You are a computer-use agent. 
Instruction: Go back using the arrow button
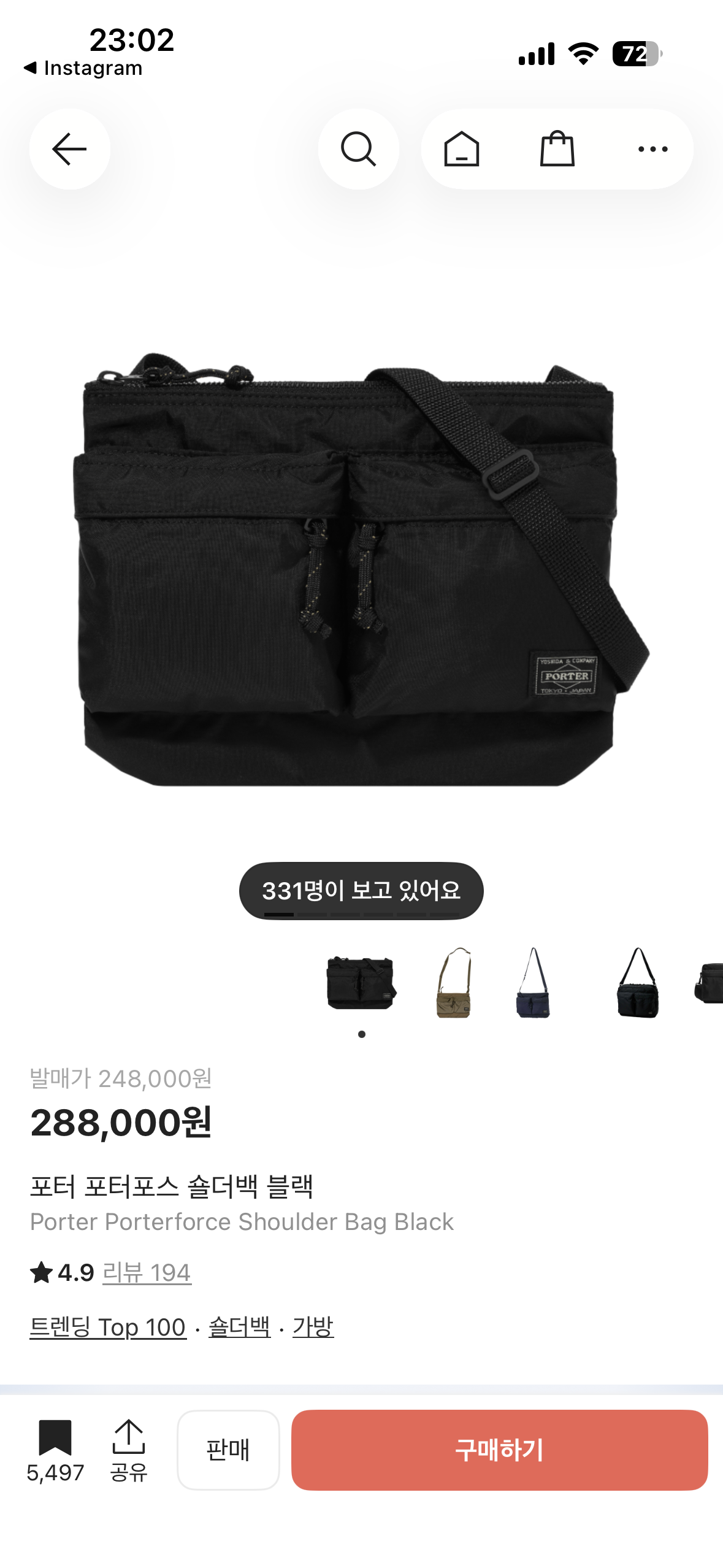tap(69, 149)
